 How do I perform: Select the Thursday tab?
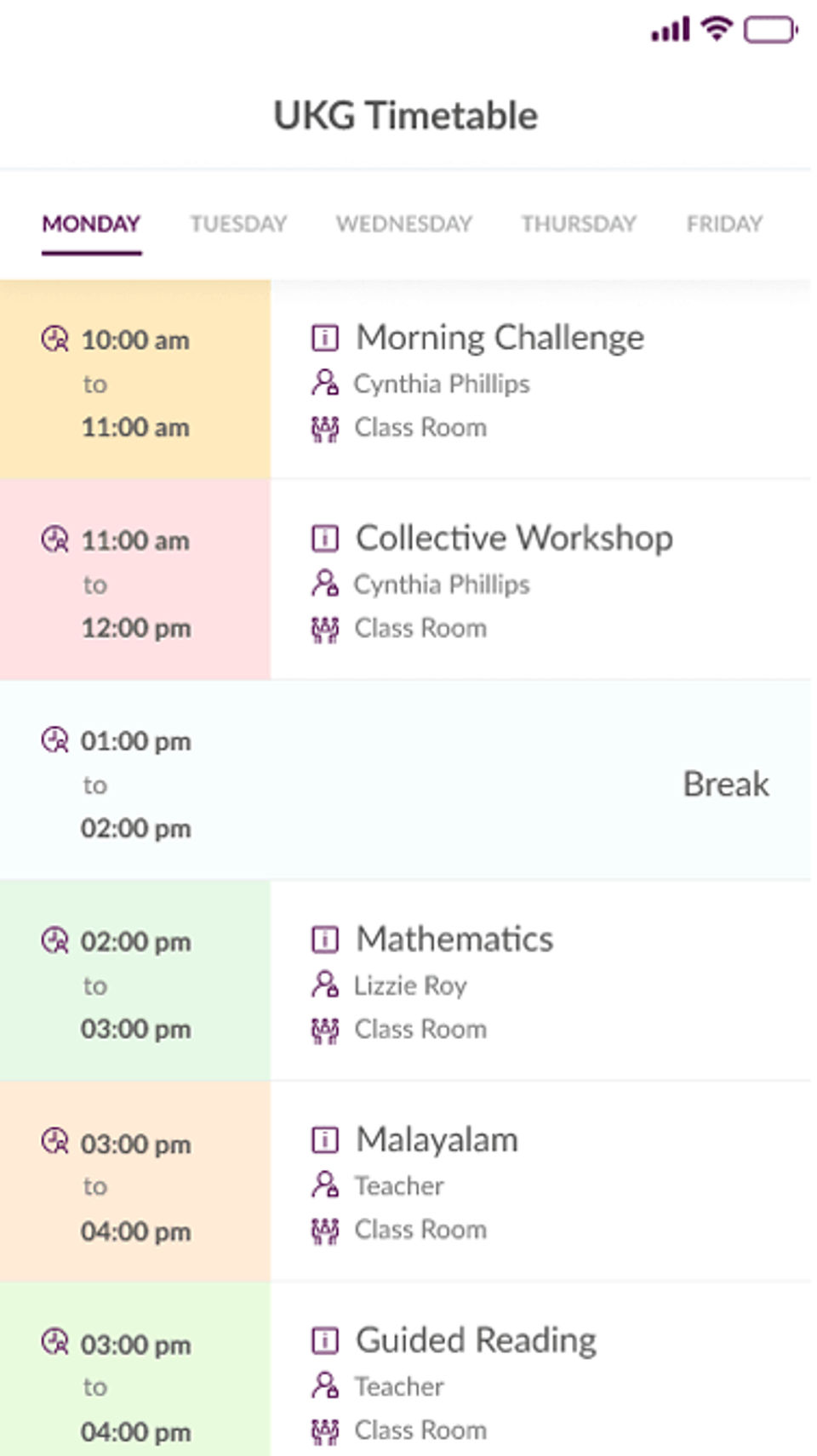tap(579, 224)
